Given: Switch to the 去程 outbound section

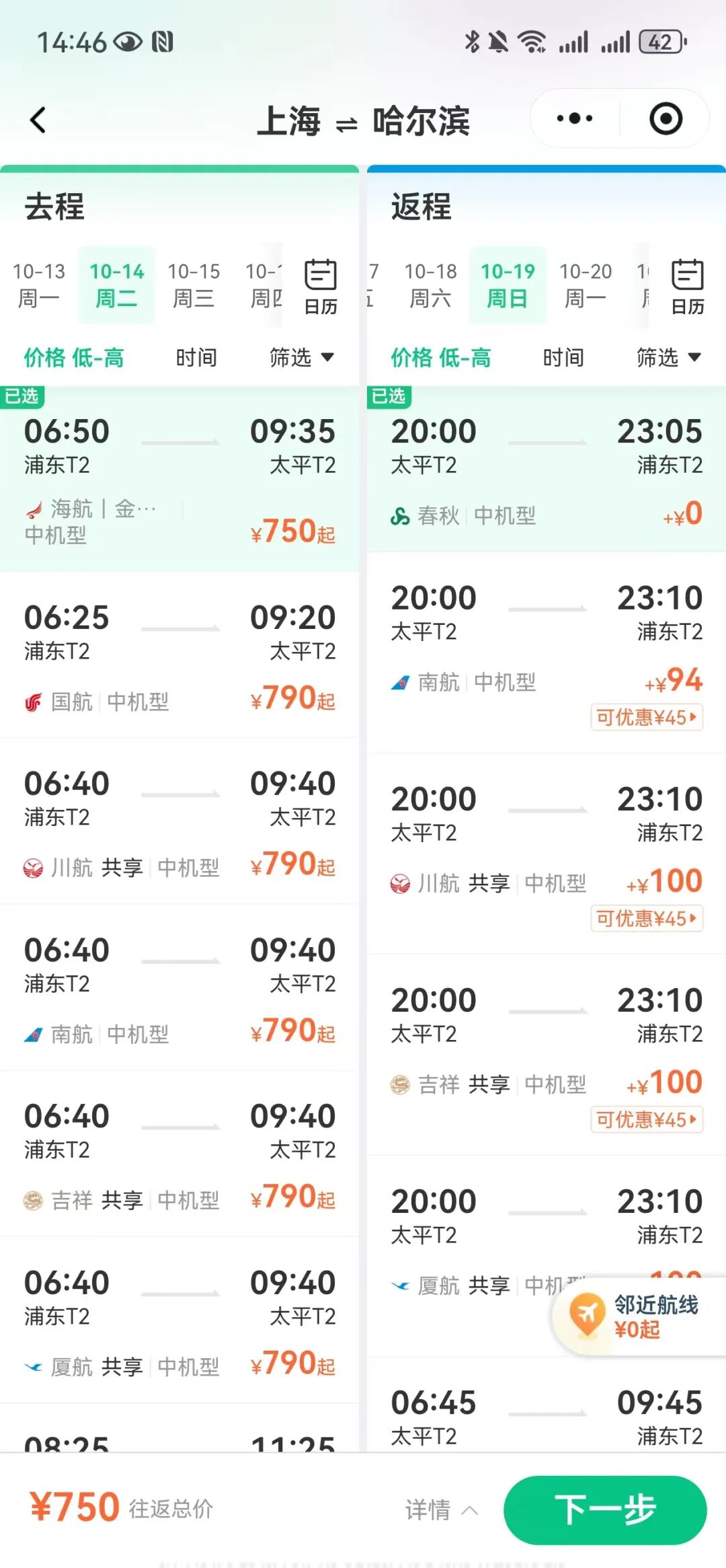Looking at the screenshot, I should (55, 207).
